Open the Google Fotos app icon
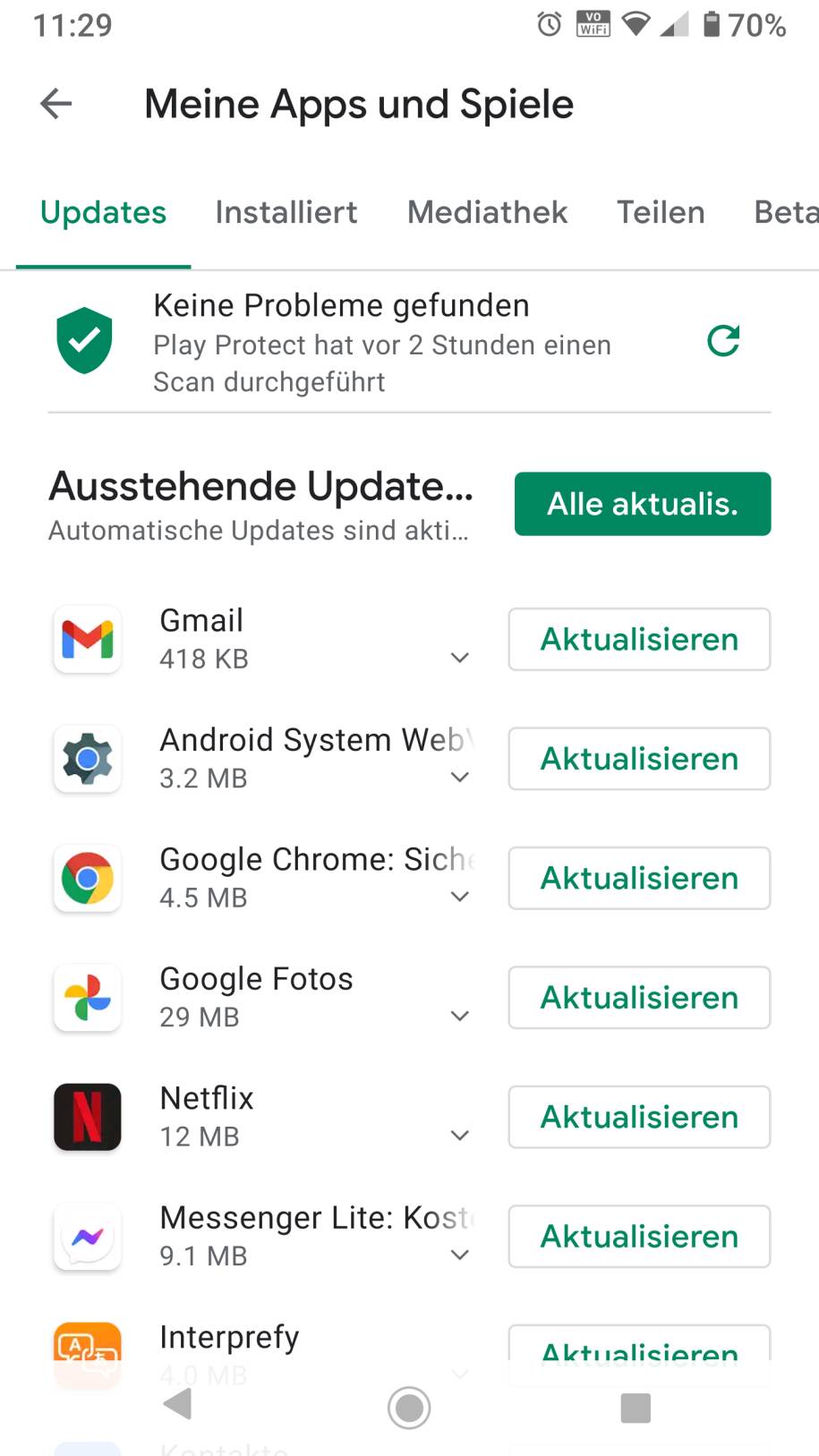The image size is (819, 1456). [x=87, y=998]
